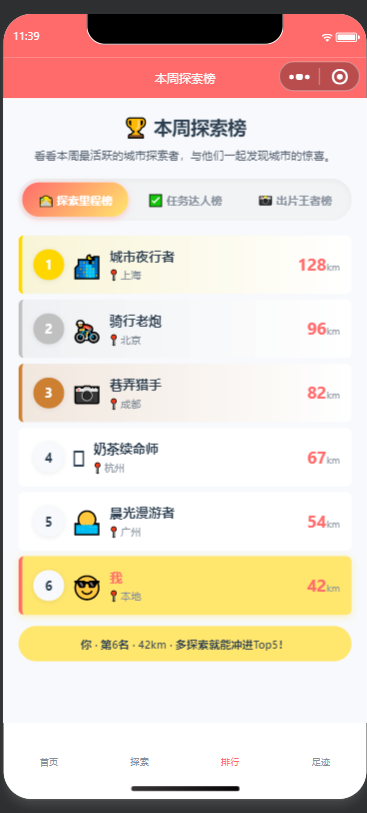Close the mini program with the circle button

pos(340,77)
